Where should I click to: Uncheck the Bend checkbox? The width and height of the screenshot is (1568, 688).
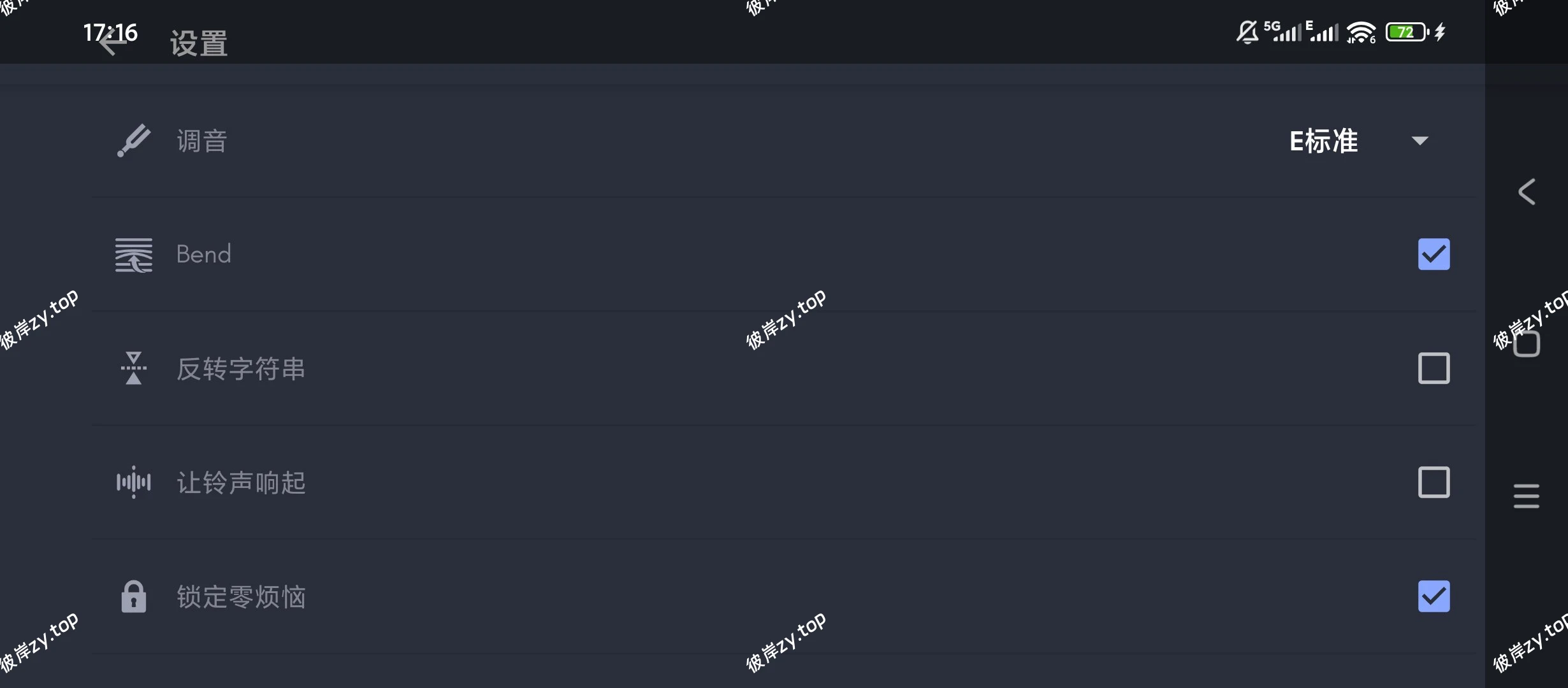[1434, 254]
